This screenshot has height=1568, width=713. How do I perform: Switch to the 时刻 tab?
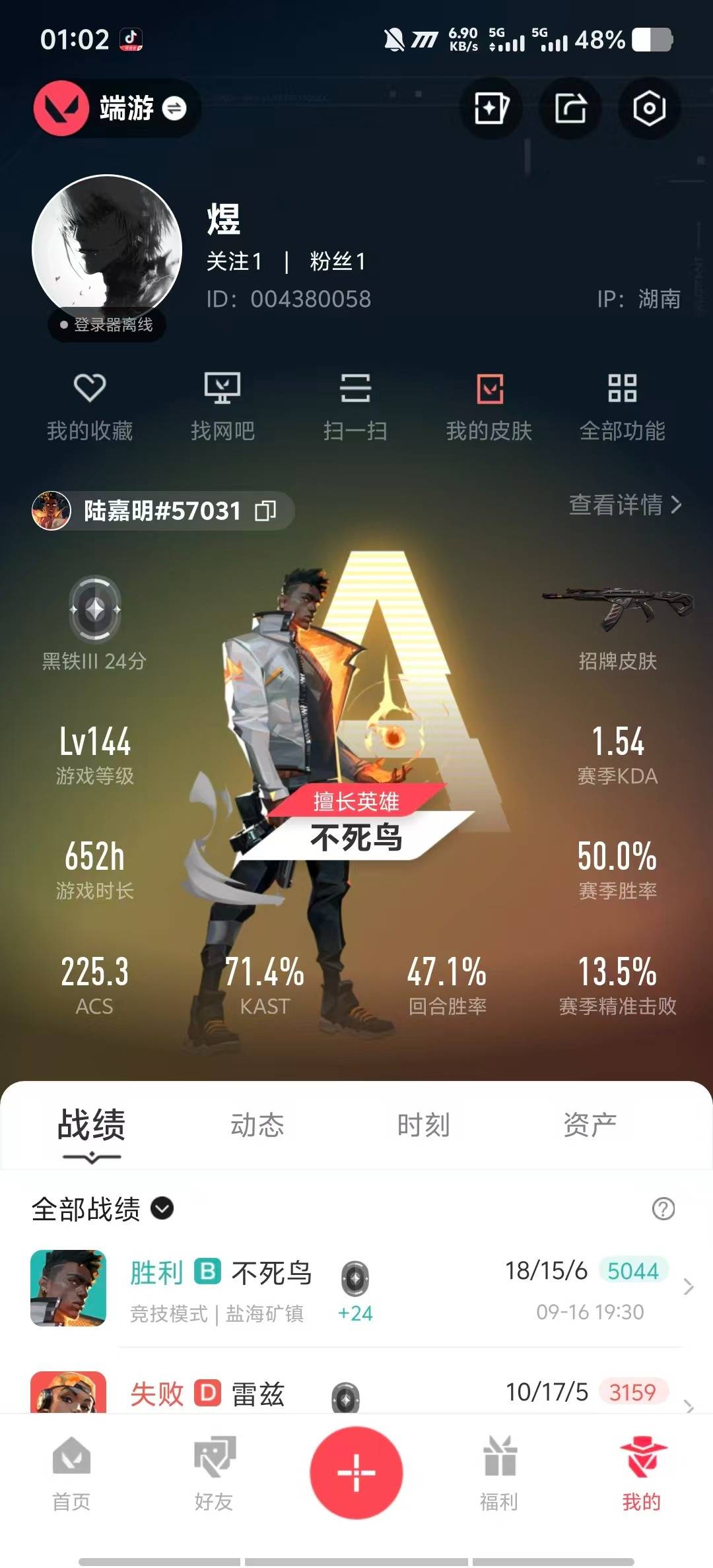pos(423,1125)
